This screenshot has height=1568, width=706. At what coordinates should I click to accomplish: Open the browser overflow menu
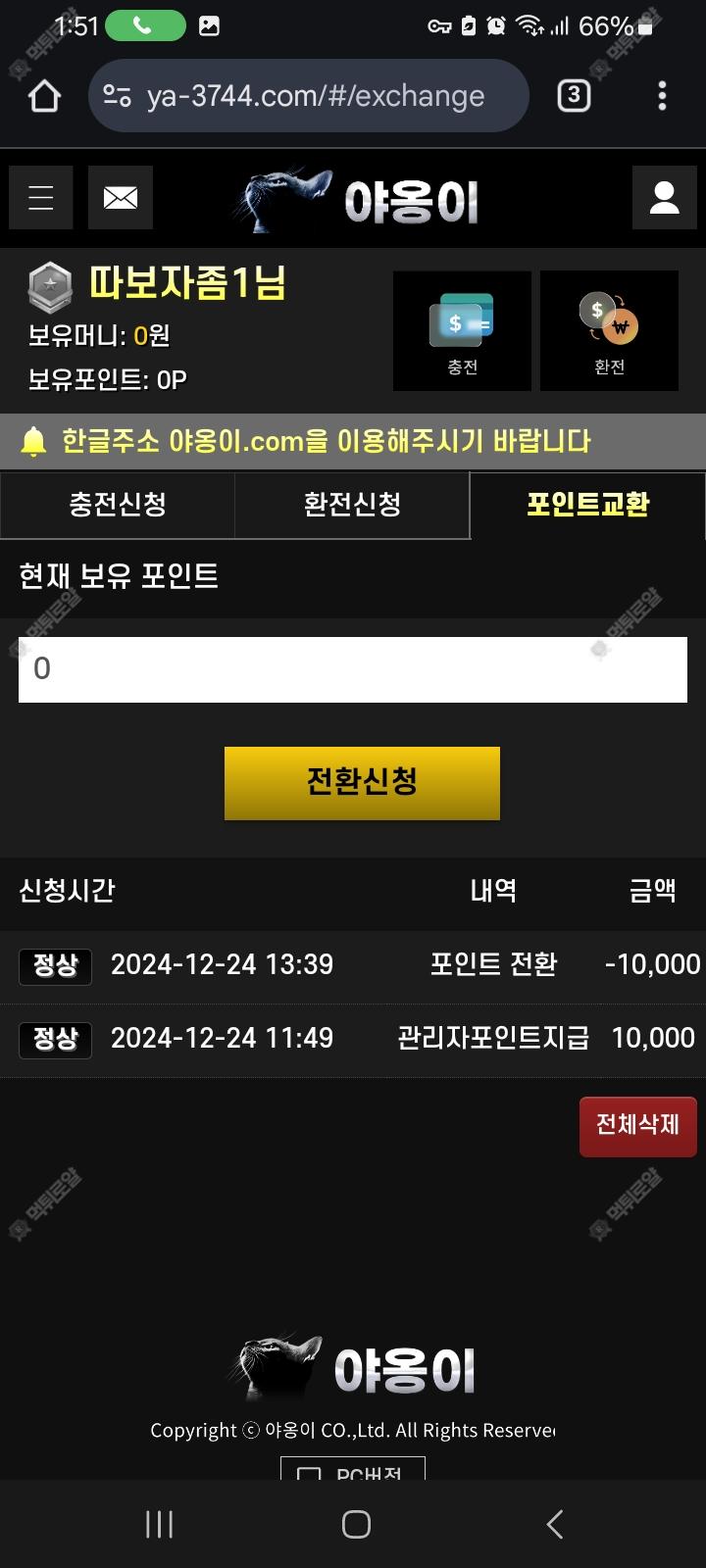[x=662, y=96]
